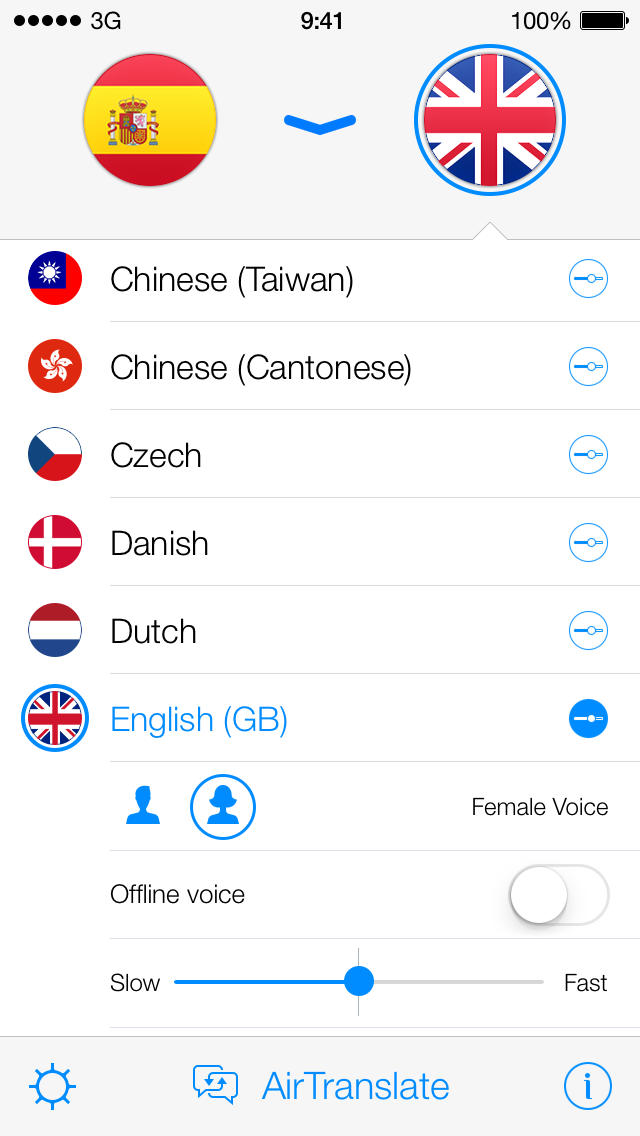The image size is (640, 1136).
Task: Tap the UK flag at the top
Action: point(490,120)
